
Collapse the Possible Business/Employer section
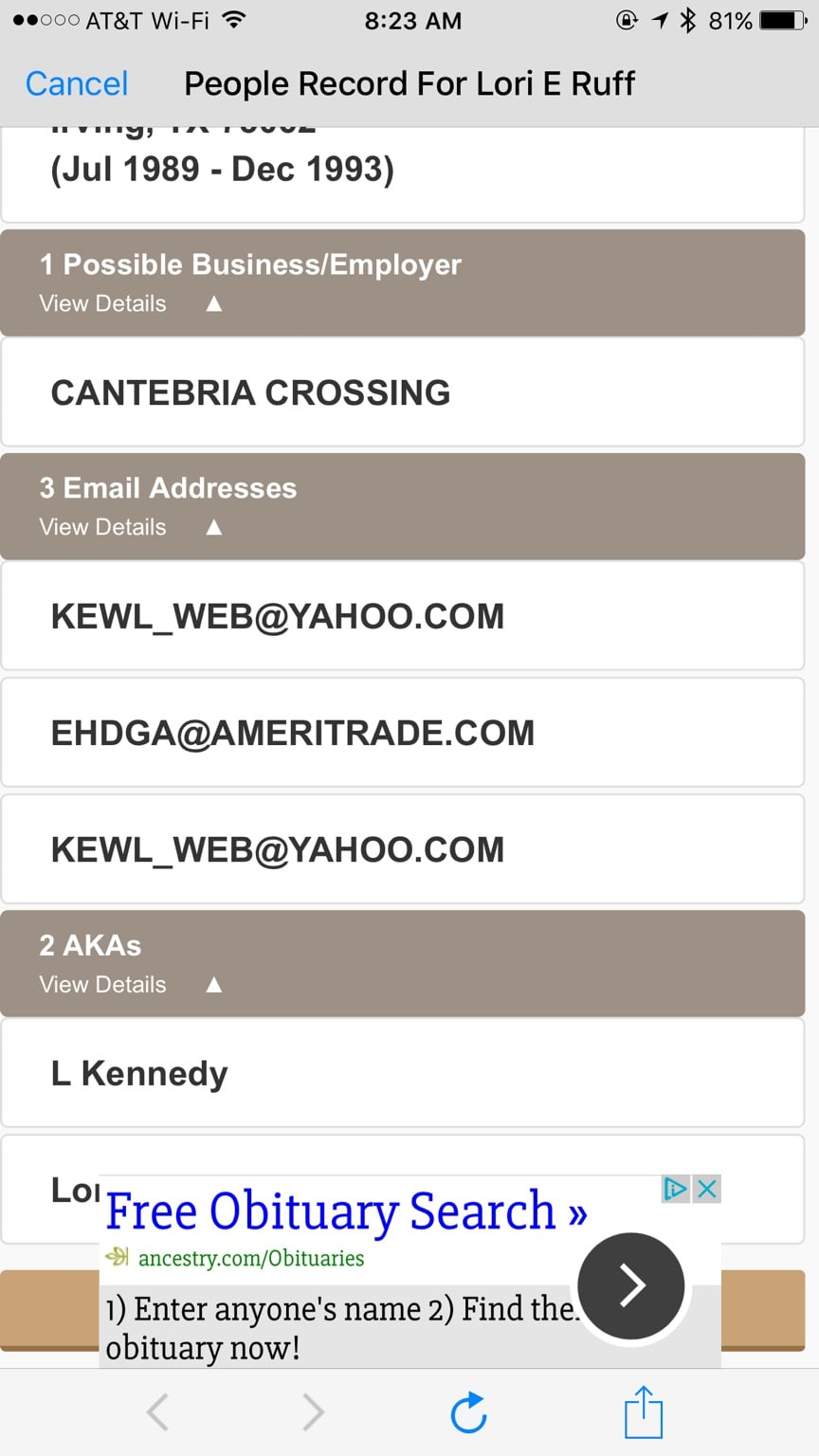(x=214, y=303)
